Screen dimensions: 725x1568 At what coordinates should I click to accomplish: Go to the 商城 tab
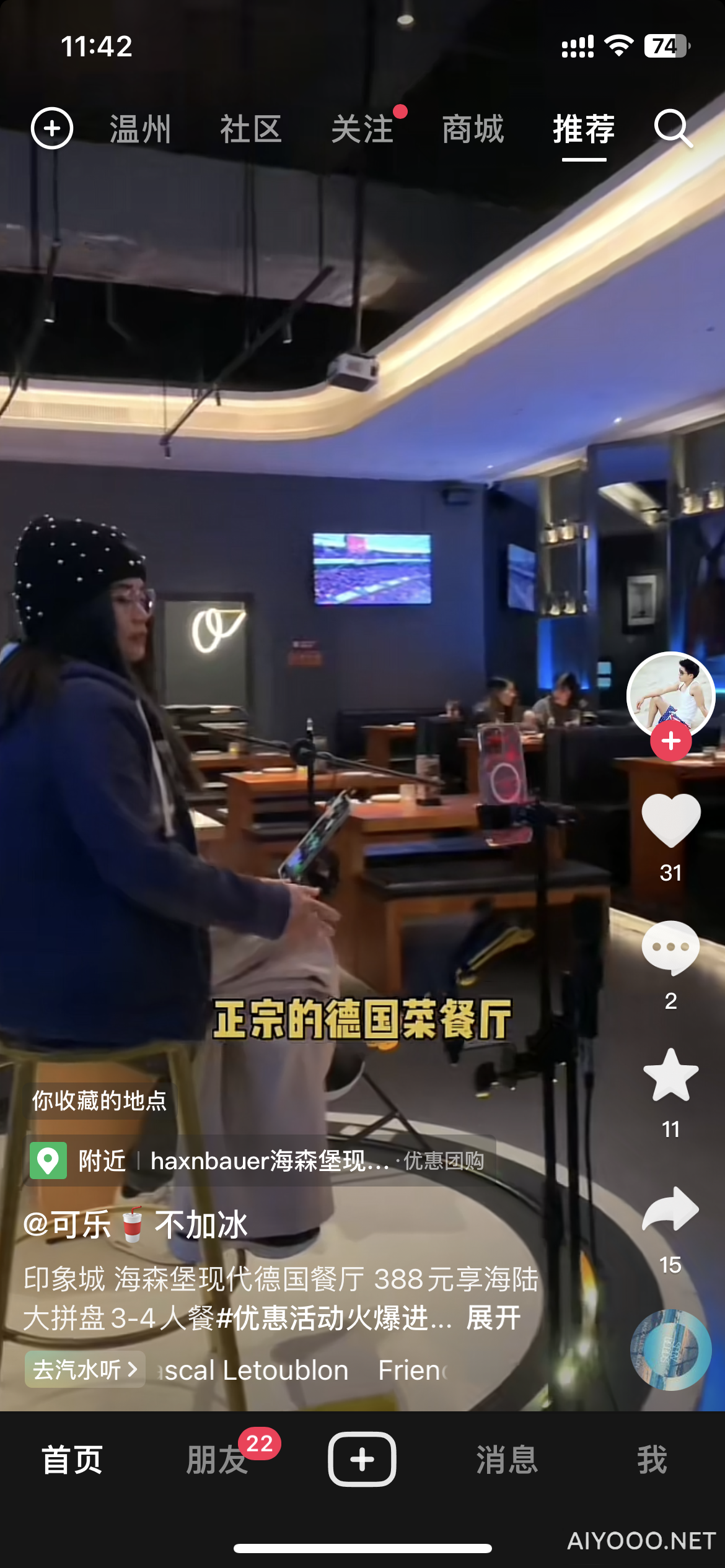473,129
